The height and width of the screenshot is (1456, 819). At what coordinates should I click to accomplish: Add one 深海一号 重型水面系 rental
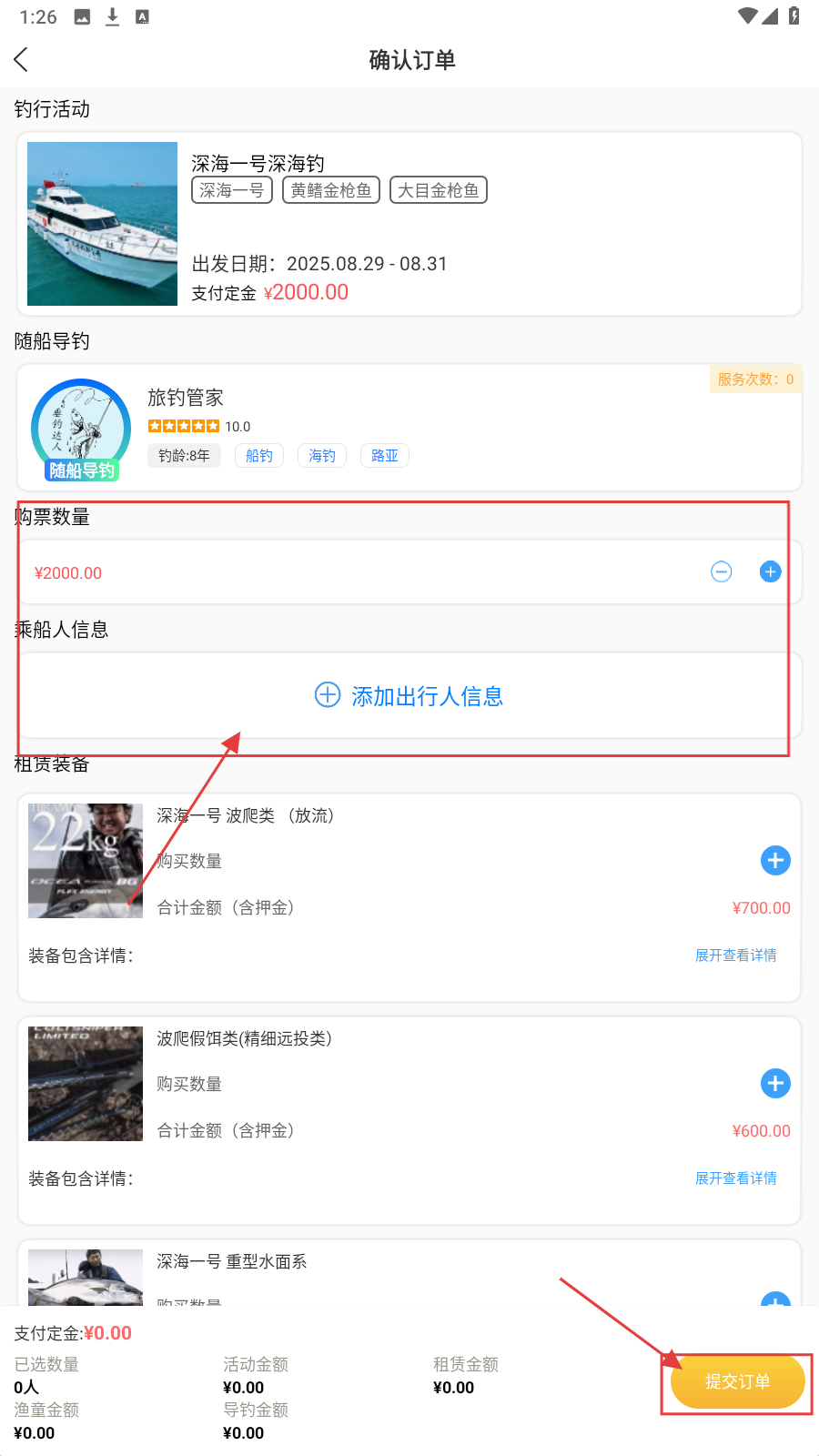pos(775,1299)
